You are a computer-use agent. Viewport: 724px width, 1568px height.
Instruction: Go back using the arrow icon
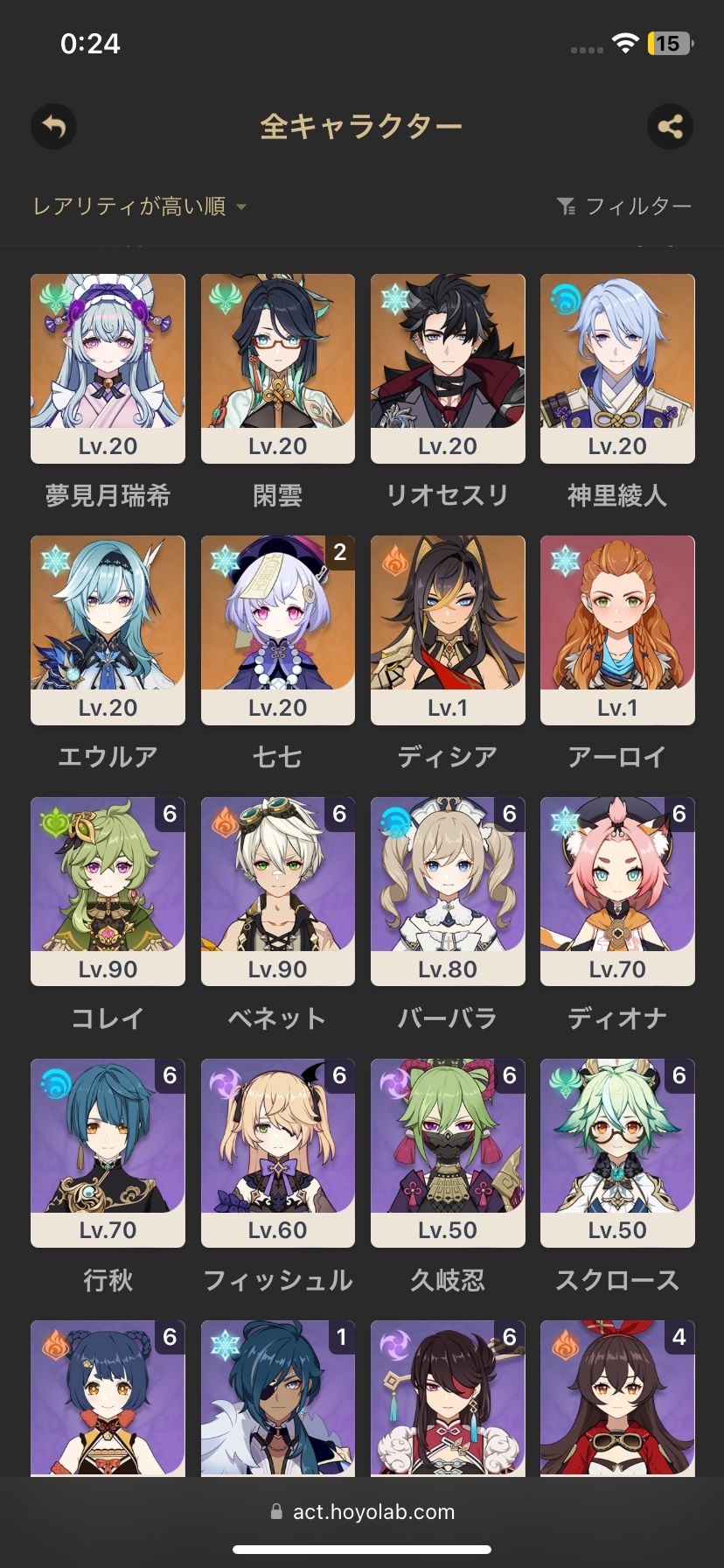(54, 127)
